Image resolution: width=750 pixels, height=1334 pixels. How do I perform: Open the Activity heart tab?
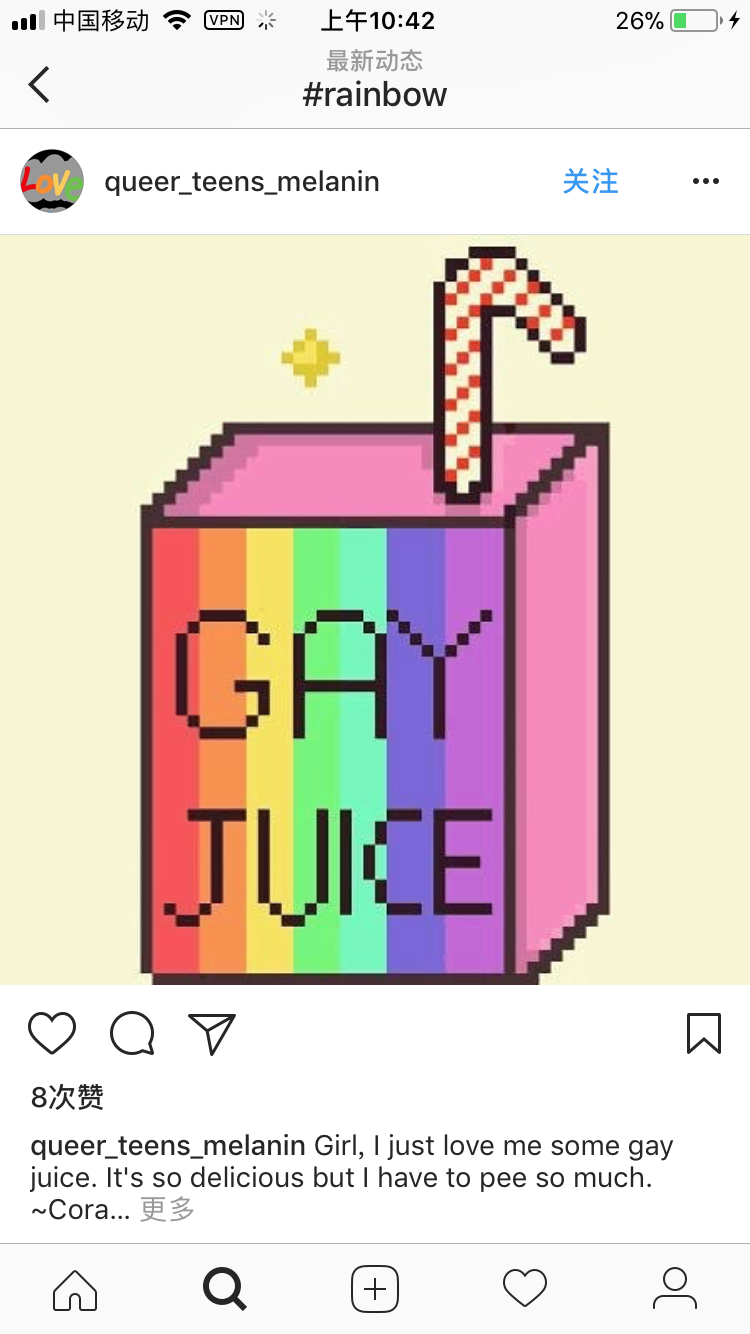(525, 1289)
